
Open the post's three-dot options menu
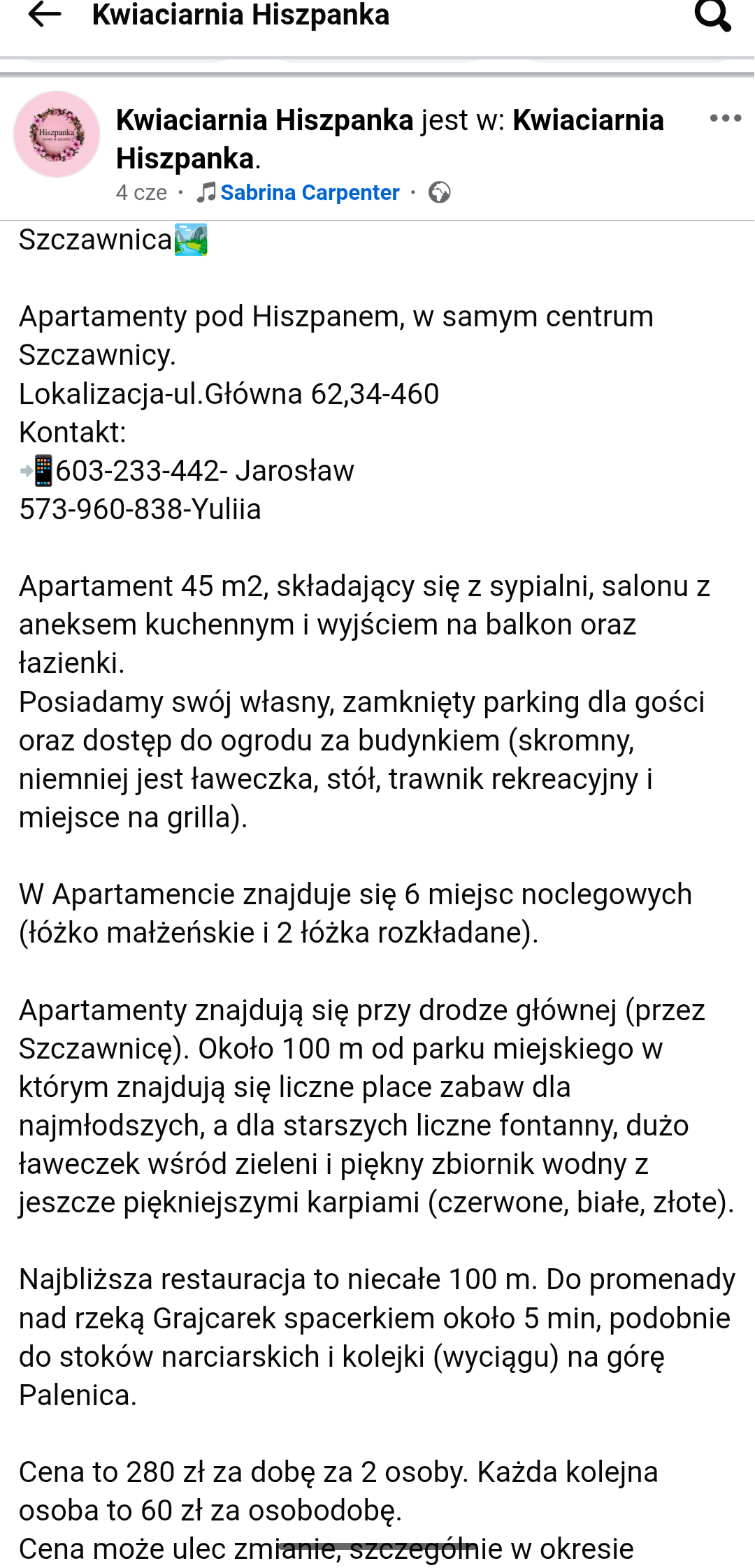pos(725,119)
